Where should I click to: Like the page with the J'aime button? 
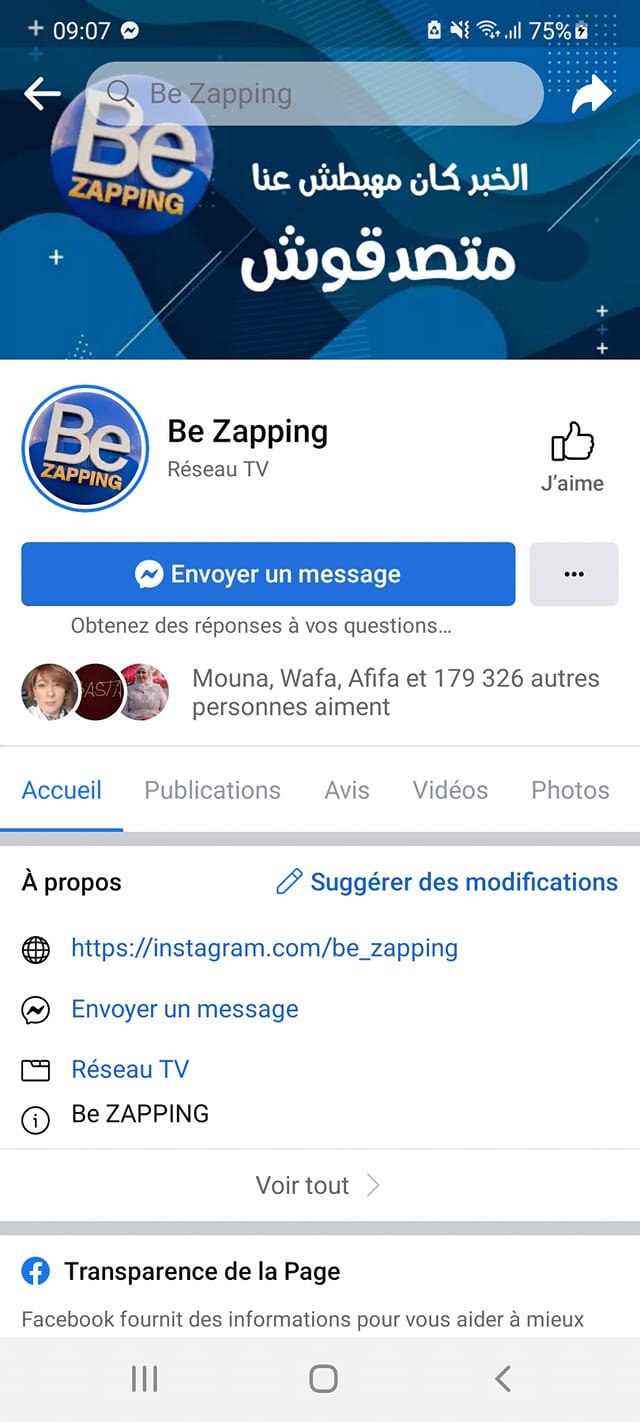(572, 457)
